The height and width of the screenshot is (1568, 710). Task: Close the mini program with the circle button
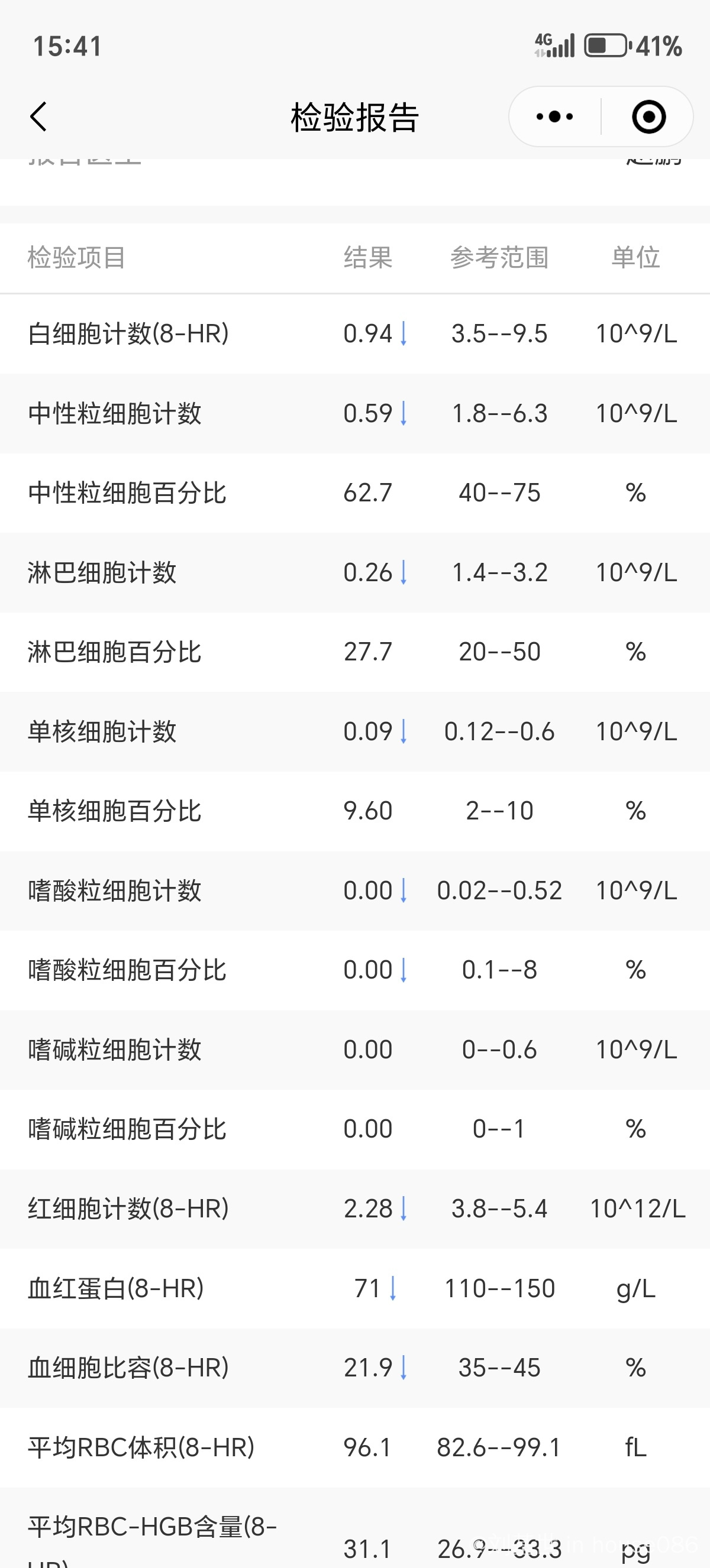click(648, 116)
